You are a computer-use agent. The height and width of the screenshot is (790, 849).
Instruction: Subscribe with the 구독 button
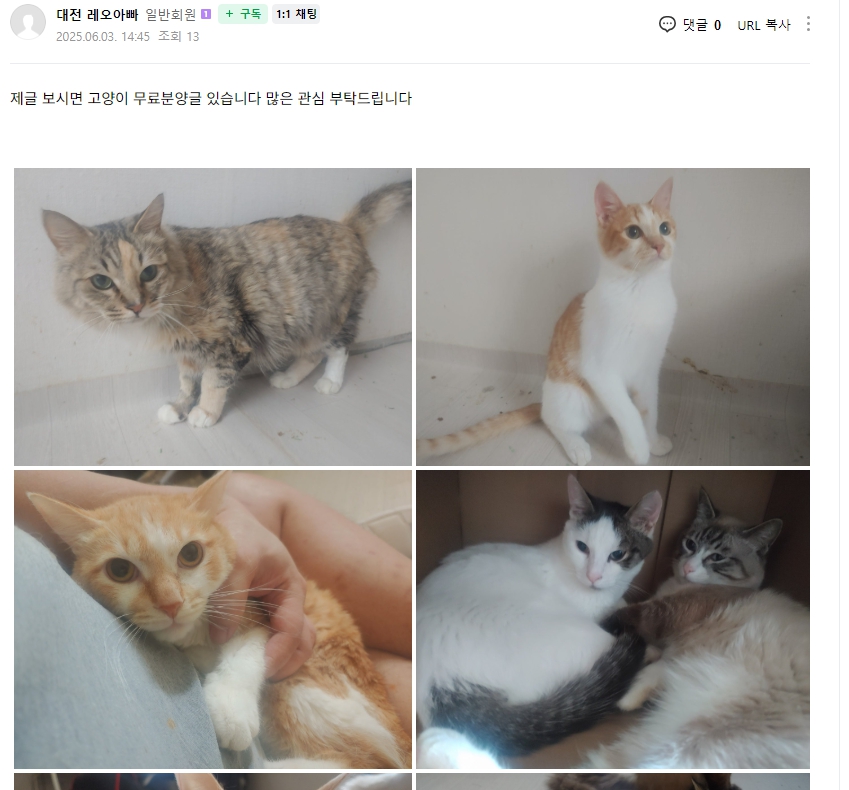point(242,14)
